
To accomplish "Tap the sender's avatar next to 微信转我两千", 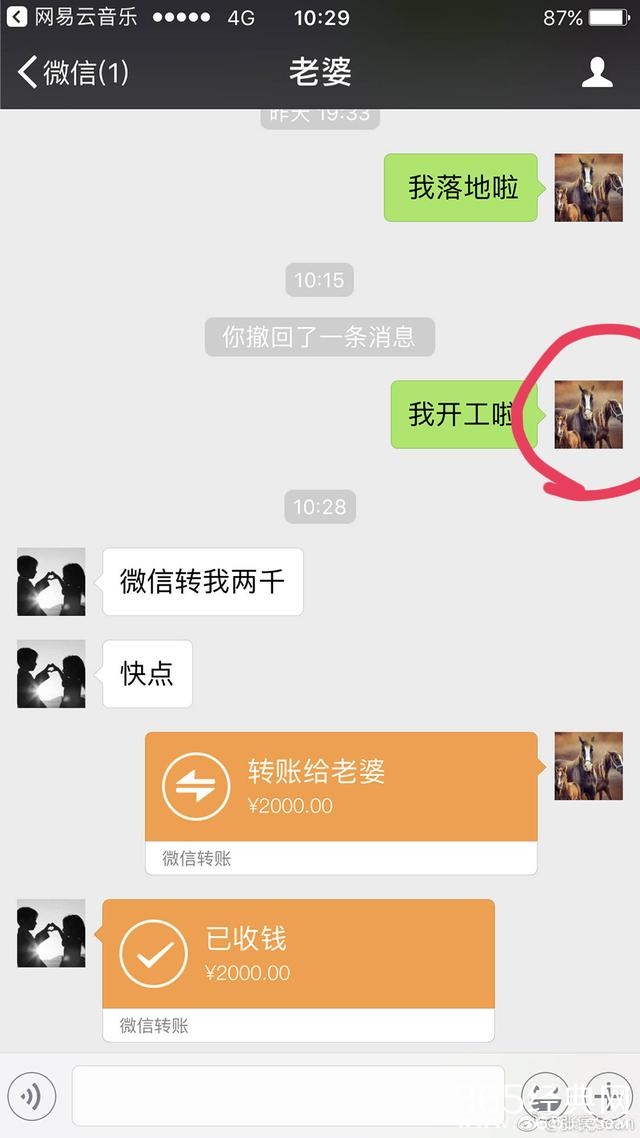I will (x=51, y=582).
